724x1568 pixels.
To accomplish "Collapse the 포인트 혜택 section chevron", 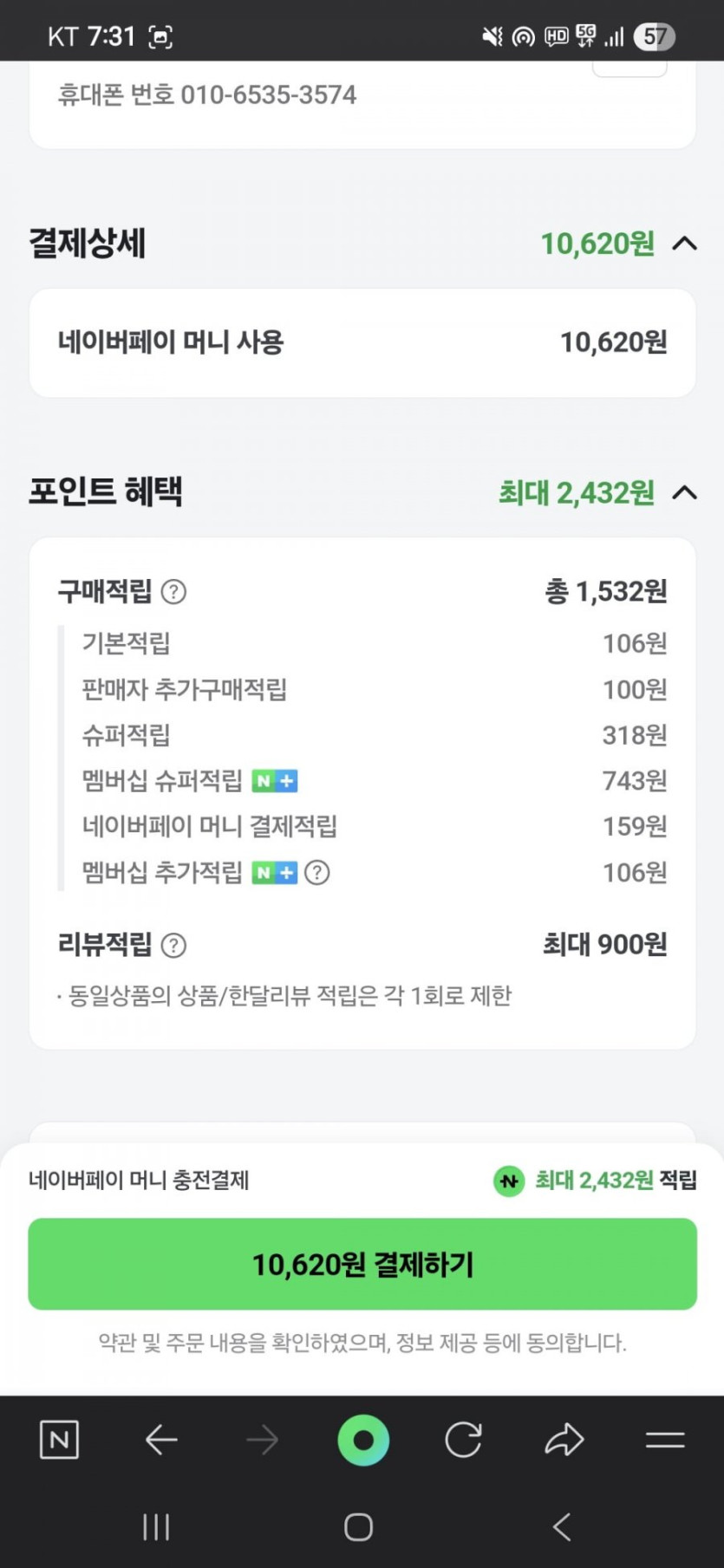I will 684,492.
